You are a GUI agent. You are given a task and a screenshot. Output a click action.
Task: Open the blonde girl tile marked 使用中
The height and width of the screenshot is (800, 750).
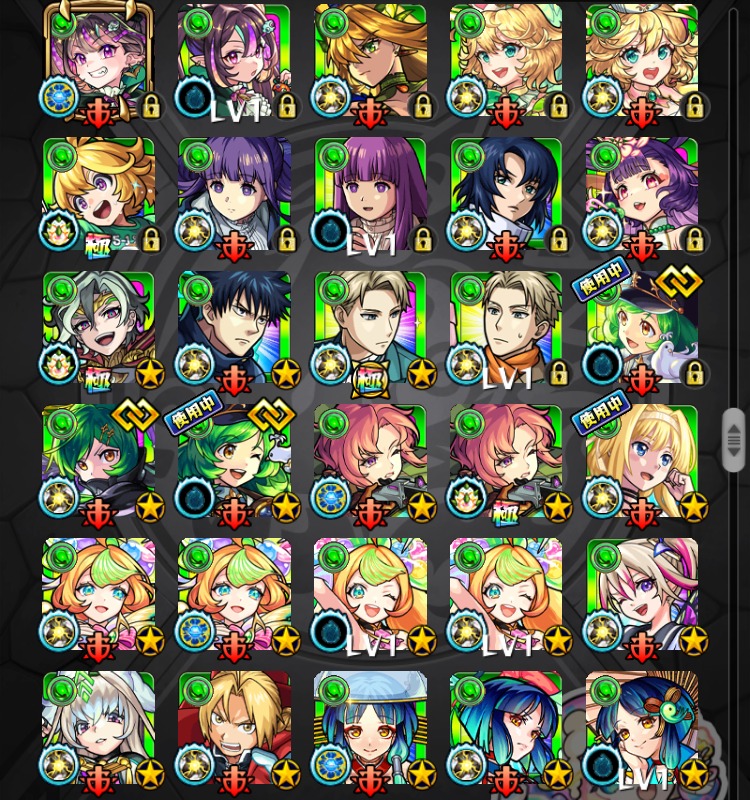point(642,462)
